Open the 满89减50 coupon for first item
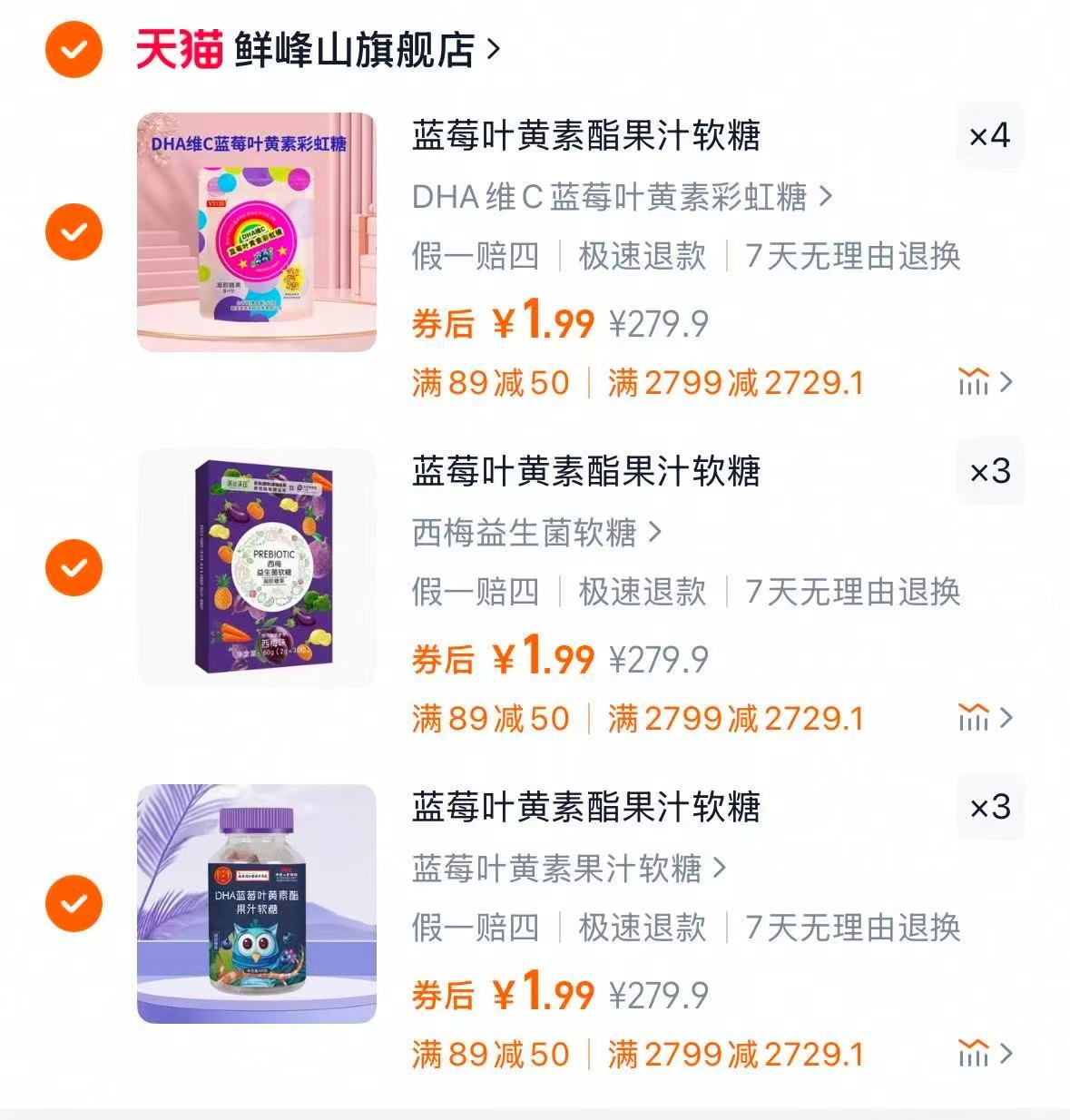 pos(490,384)
